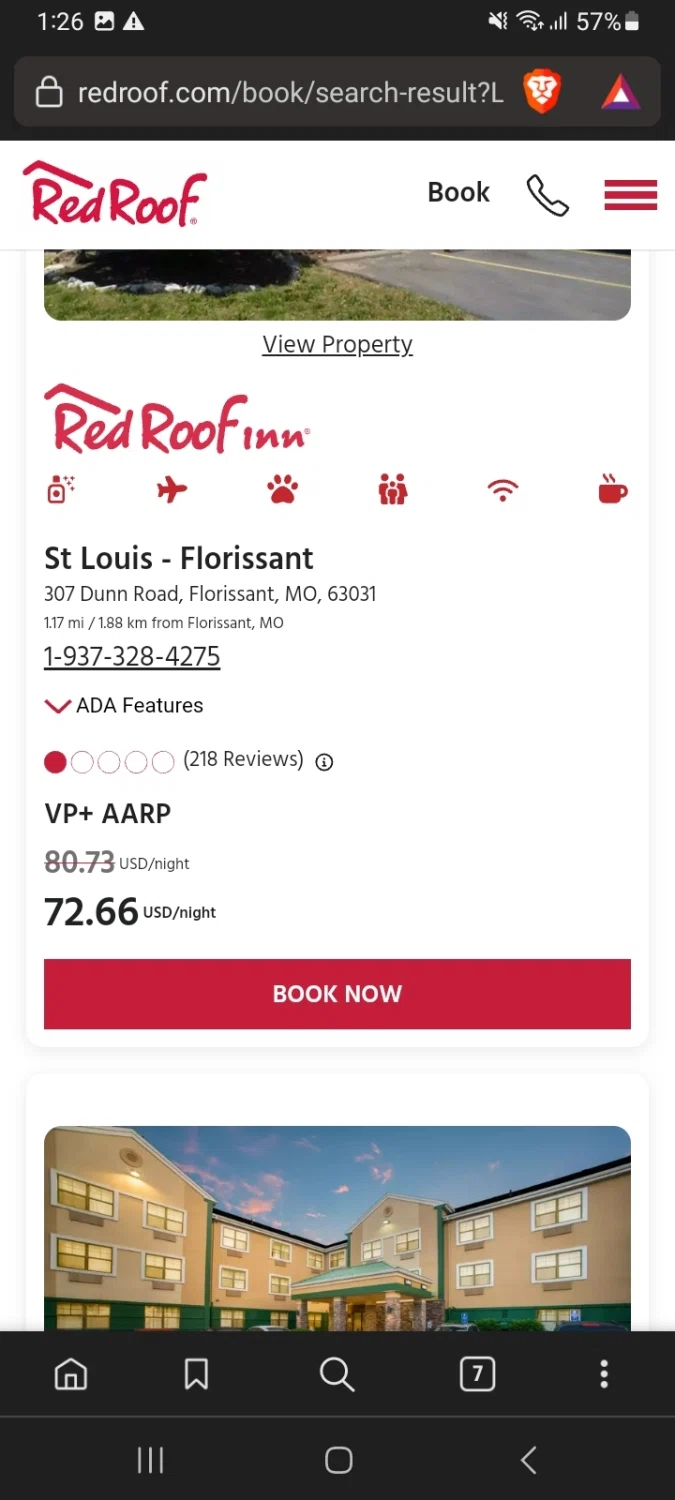Book now at St Louis - Florissant

pos(337,994)
